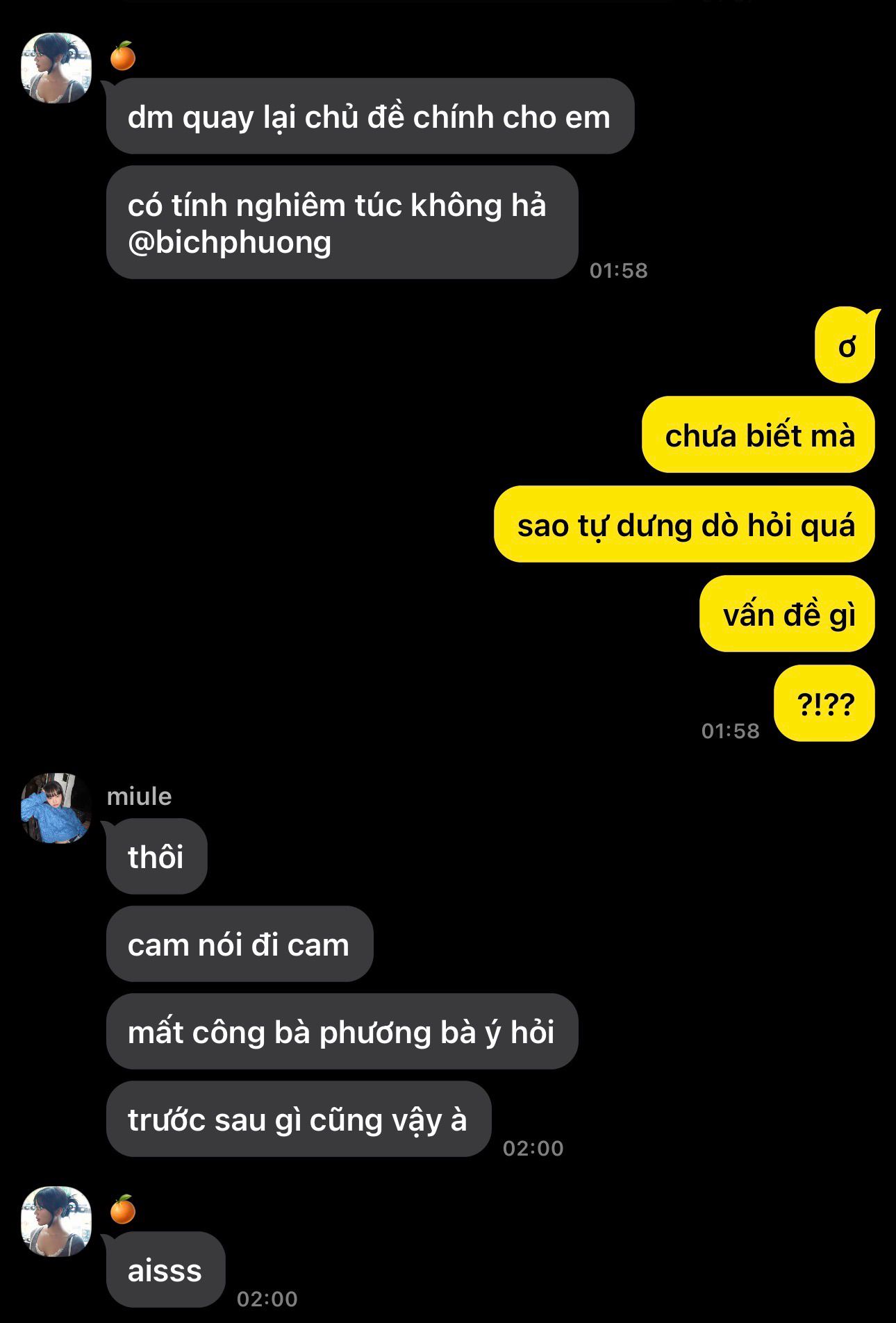896x1323 pixels.
Task: Tap the miule sender name
Action: [x=139, y=797]
